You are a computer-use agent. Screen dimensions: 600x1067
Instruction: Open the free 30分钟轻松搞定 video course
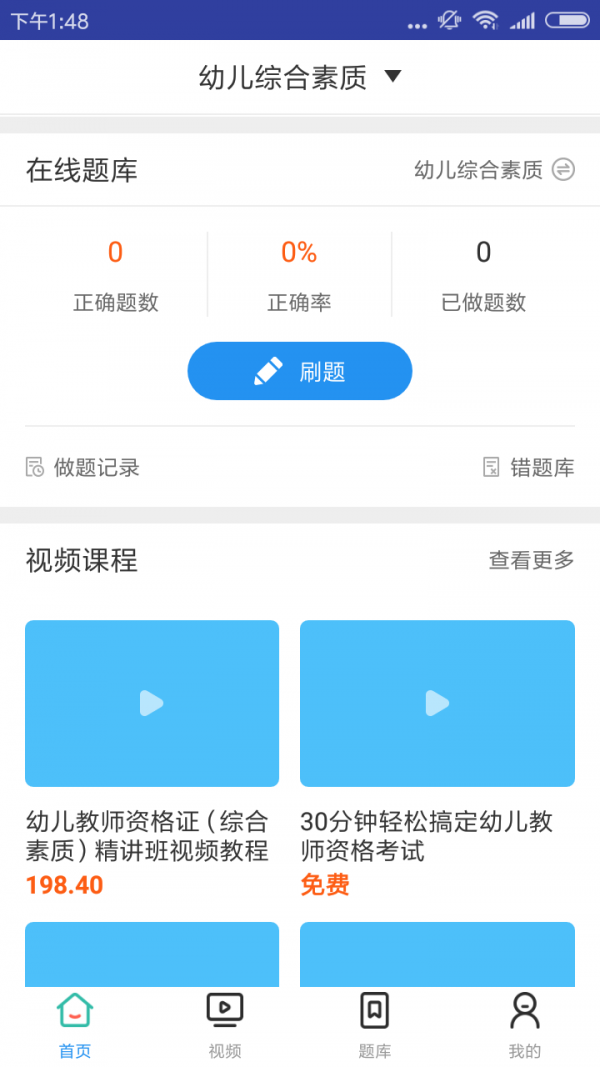pos(437,703)
